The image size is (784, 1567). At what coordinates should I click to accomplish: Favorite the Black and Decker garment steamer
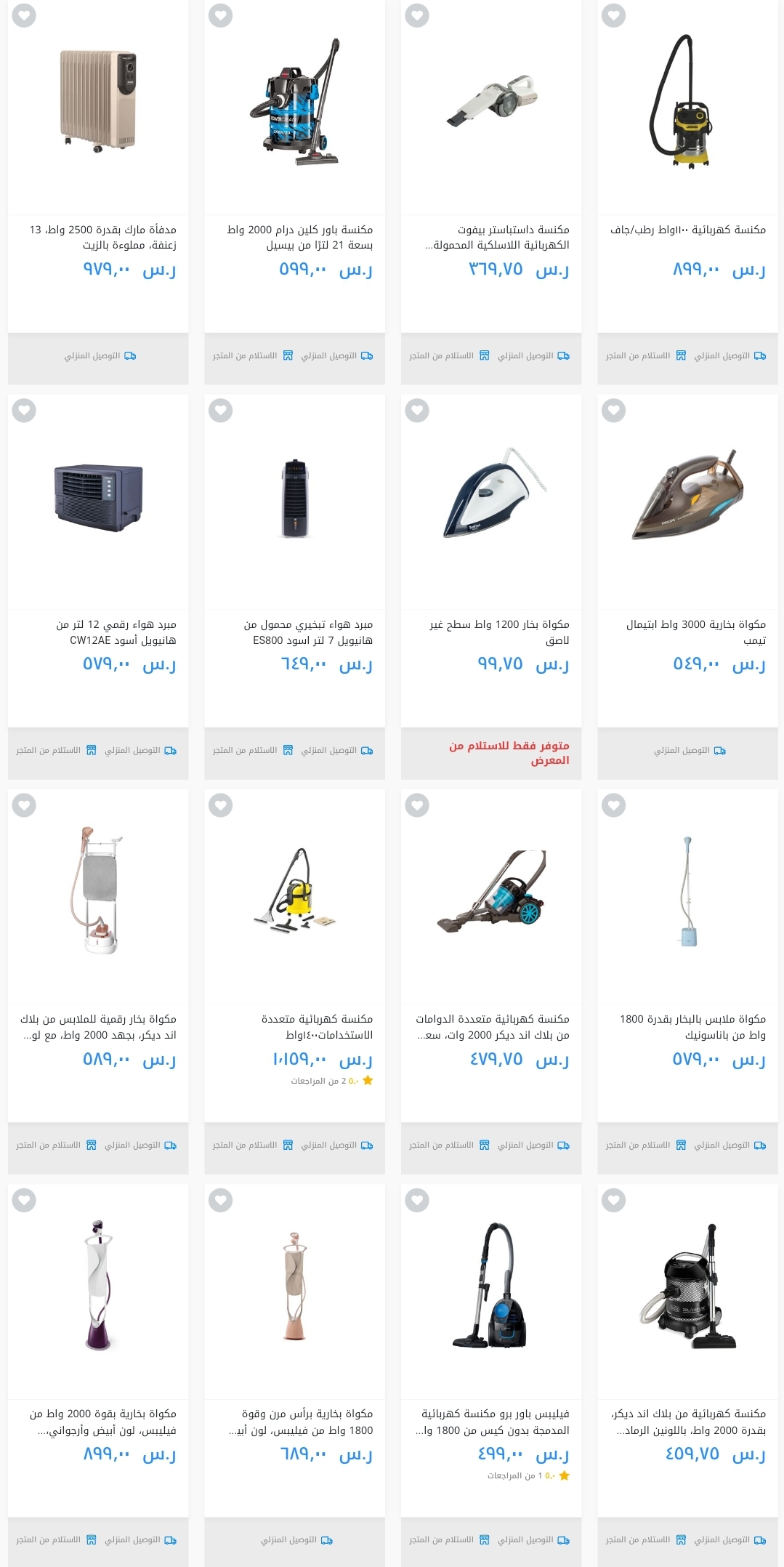coord(24,805)
